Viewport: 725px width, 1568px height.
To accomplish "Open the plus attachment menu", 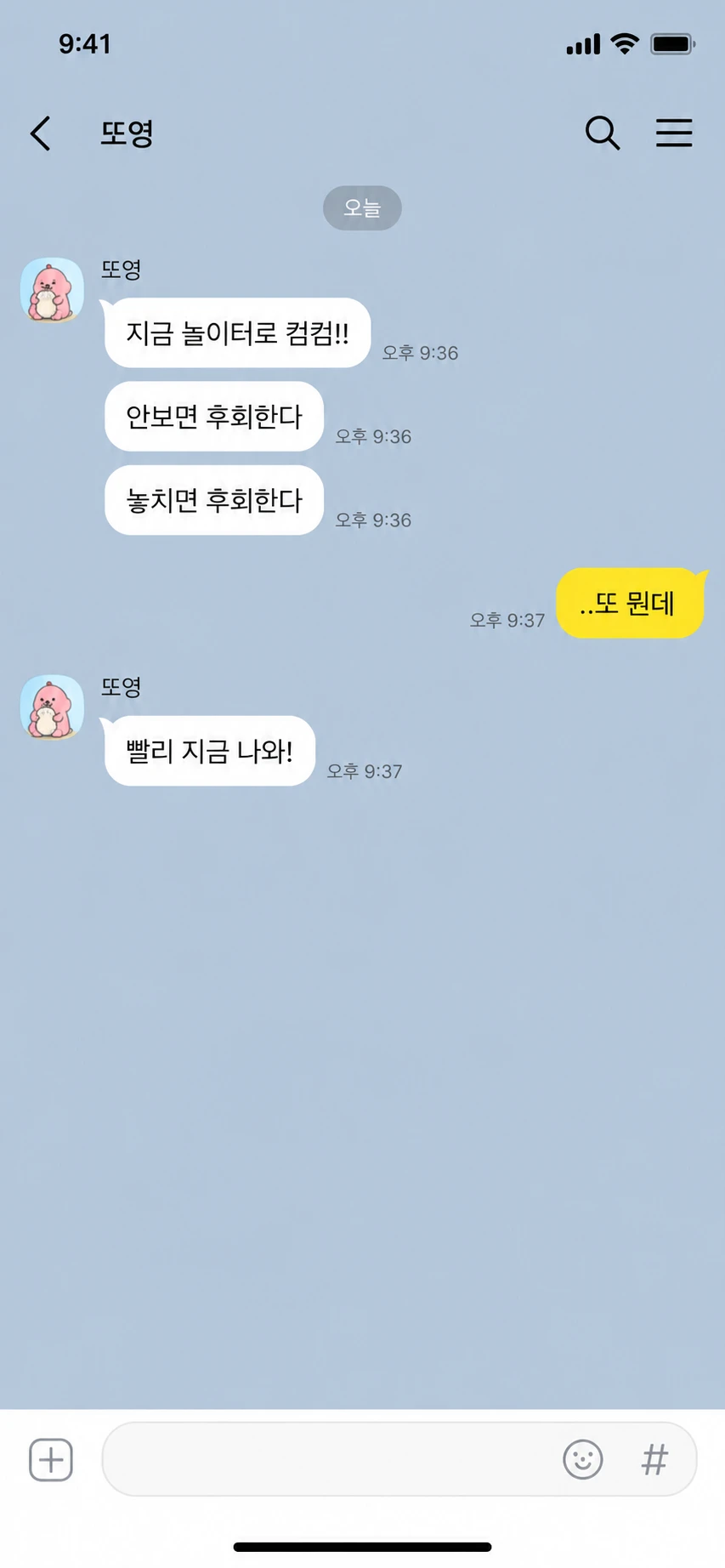I will pos(51,1460).
